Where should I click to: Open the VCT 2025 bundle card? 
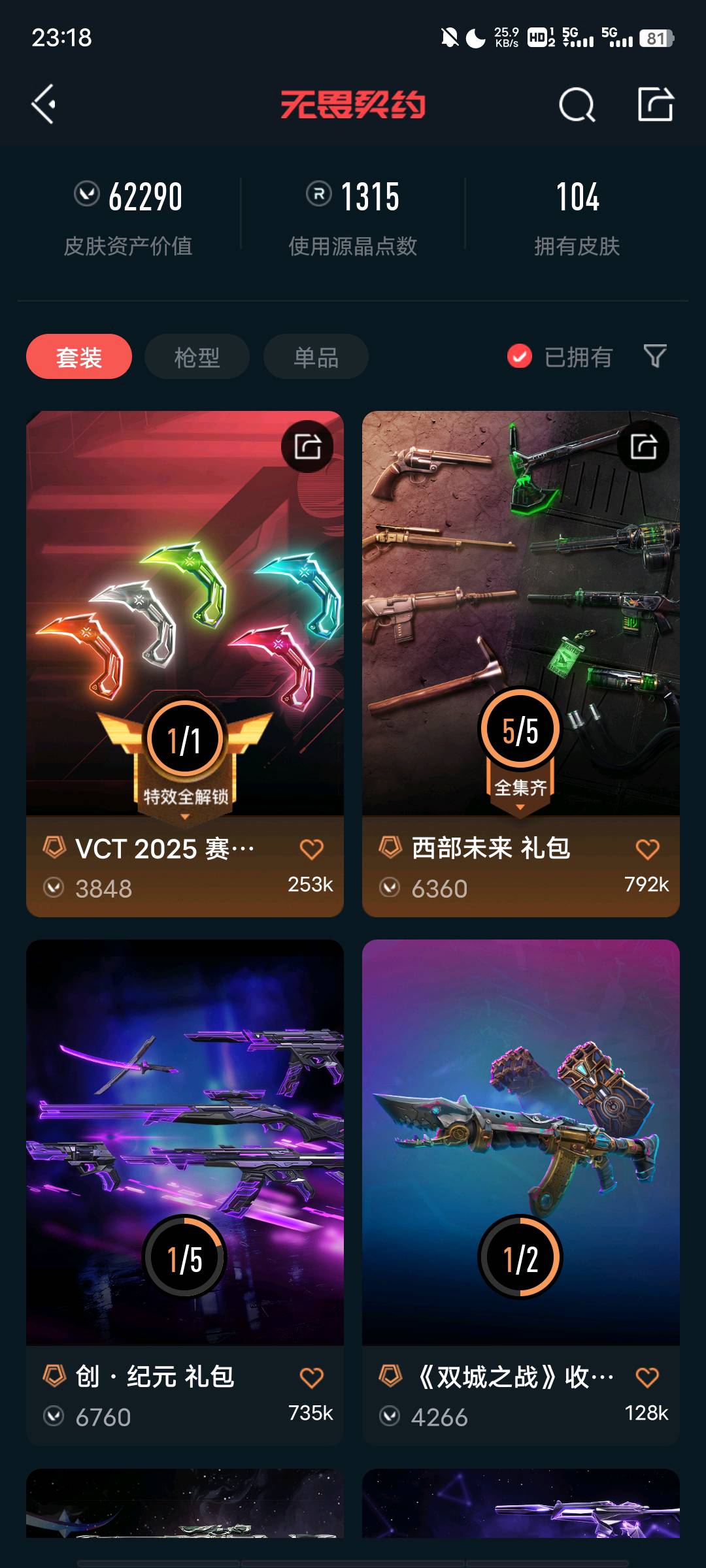184,614
